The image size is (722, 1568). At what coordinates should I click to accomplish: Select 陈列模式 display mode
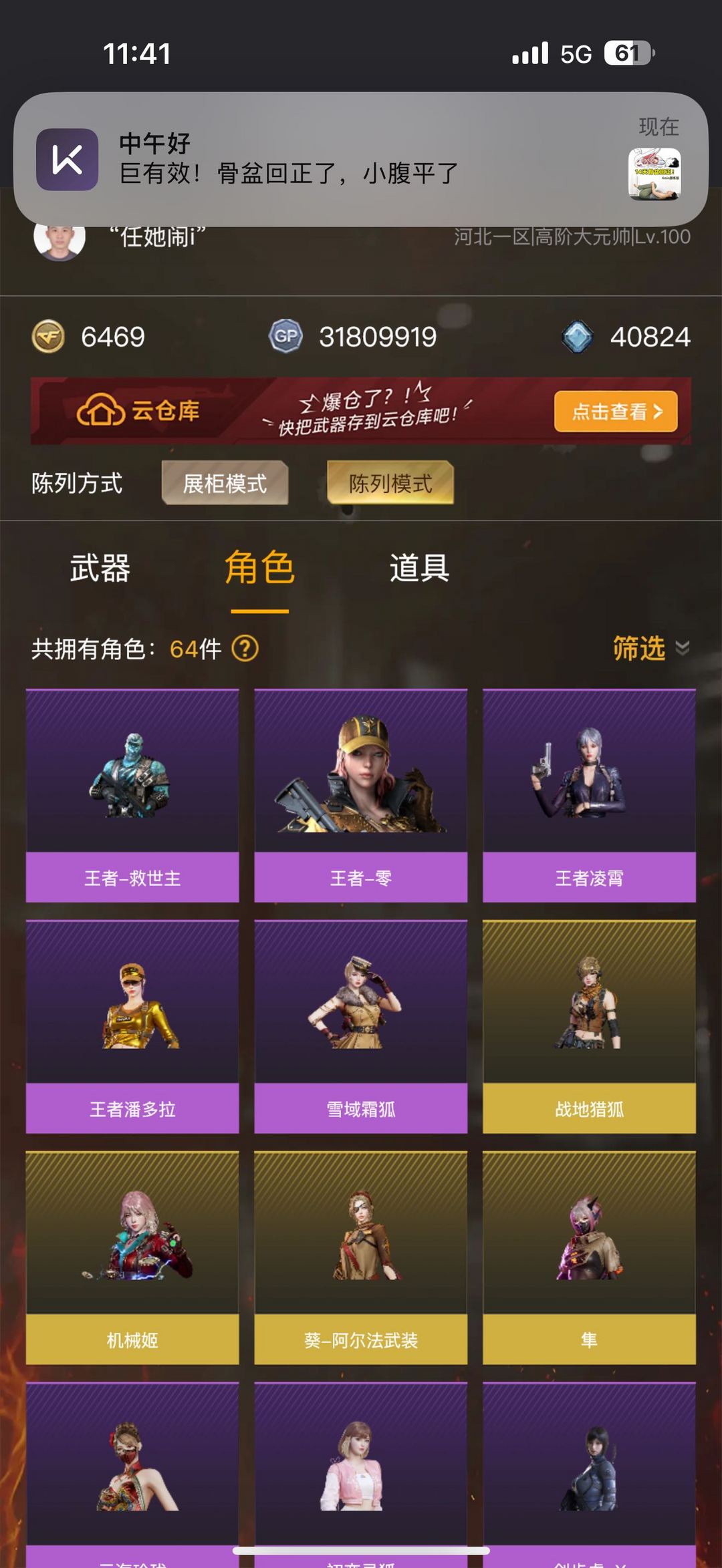click(390, 483)
